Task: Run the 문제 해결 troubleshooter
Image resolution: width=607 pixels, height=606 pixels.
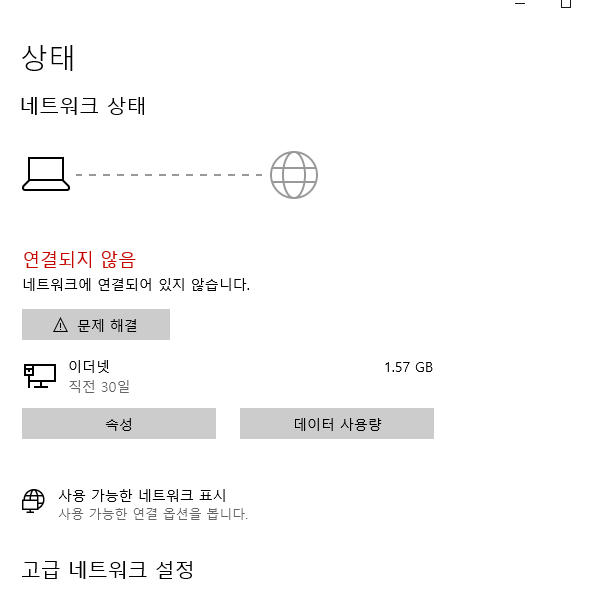Action: point(96,324)
